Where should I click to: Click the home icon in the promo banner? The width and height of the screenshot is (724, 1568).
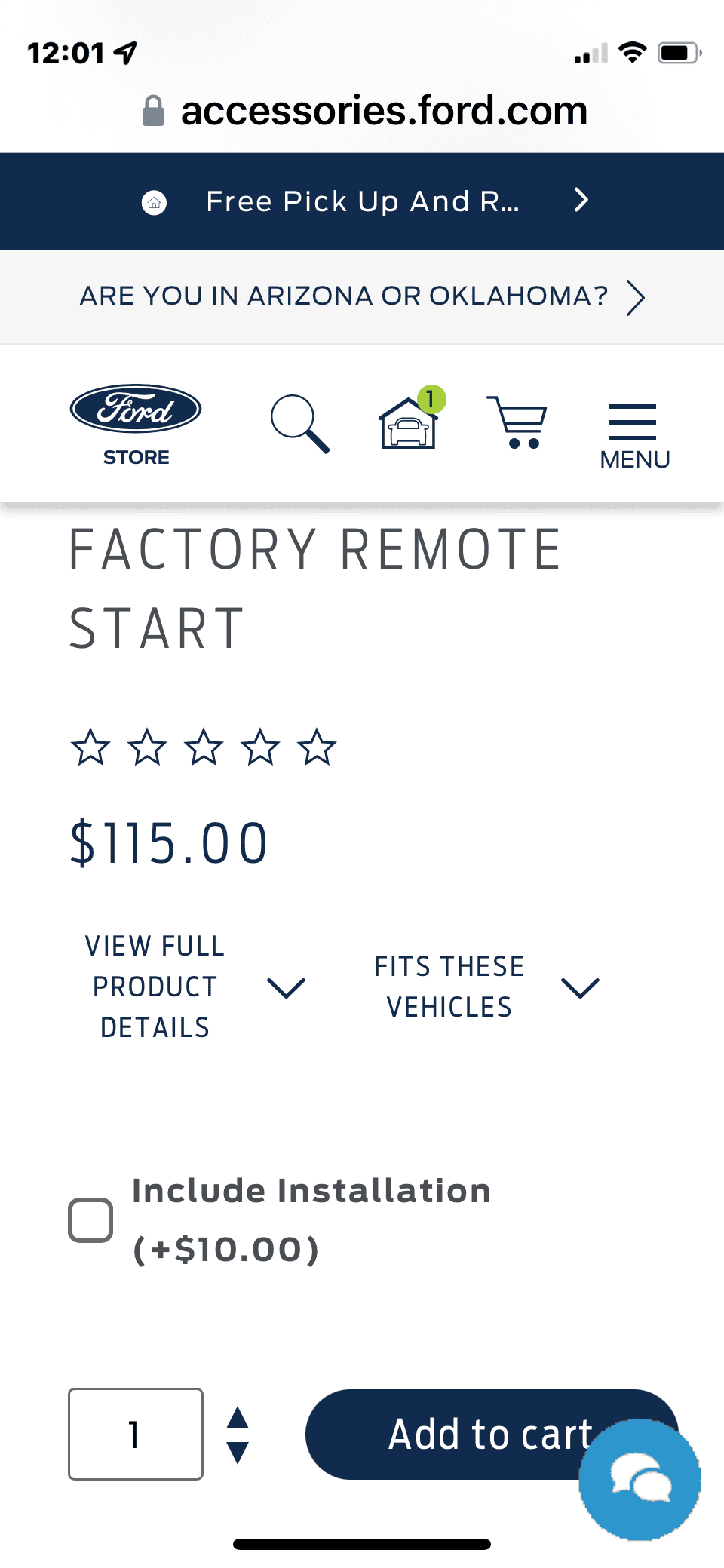pyautogui.click(x=155, y=201)
